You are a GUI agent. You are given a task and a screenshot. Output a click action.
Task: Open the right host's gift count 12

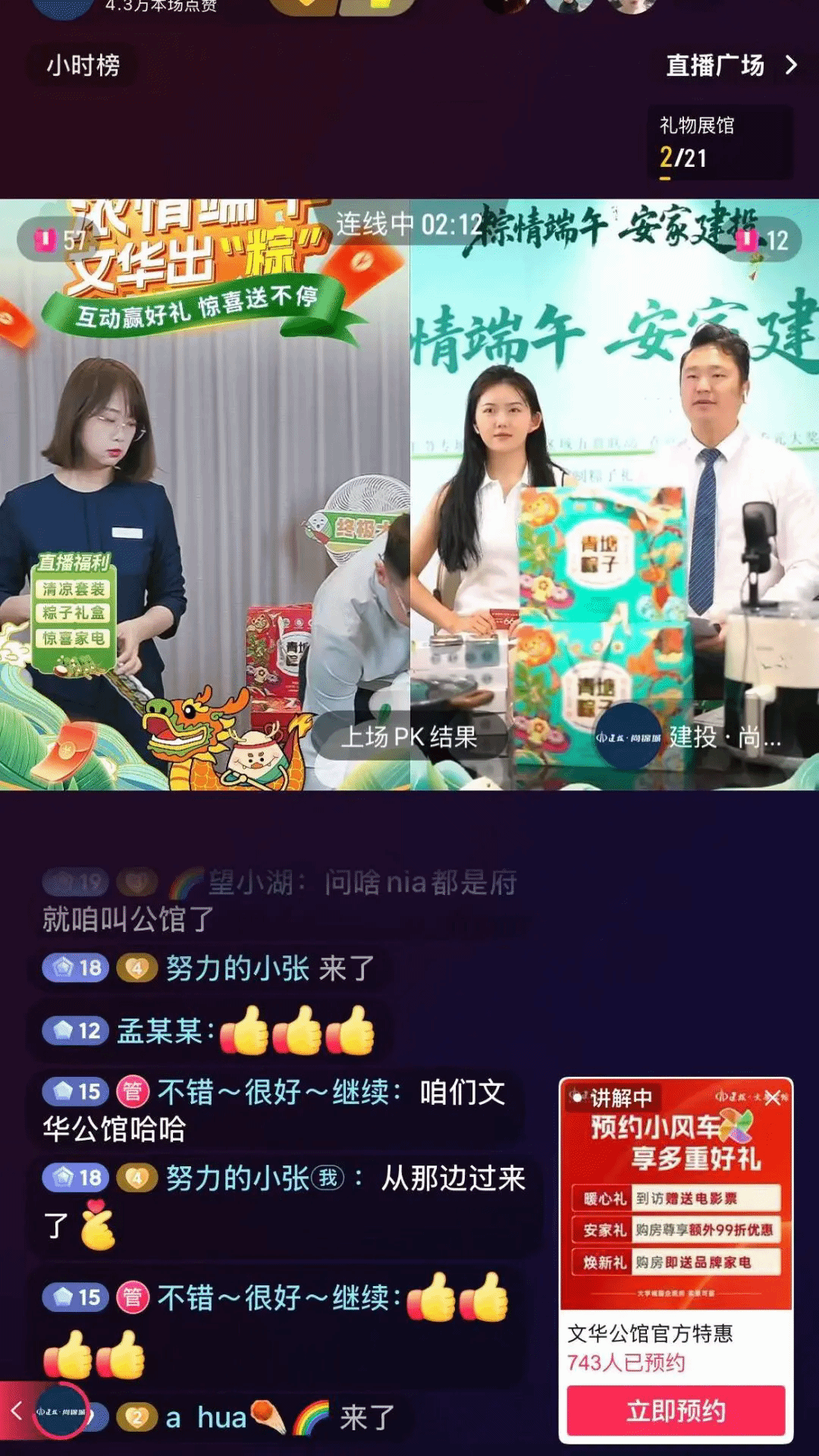click(x=763, y=240)
